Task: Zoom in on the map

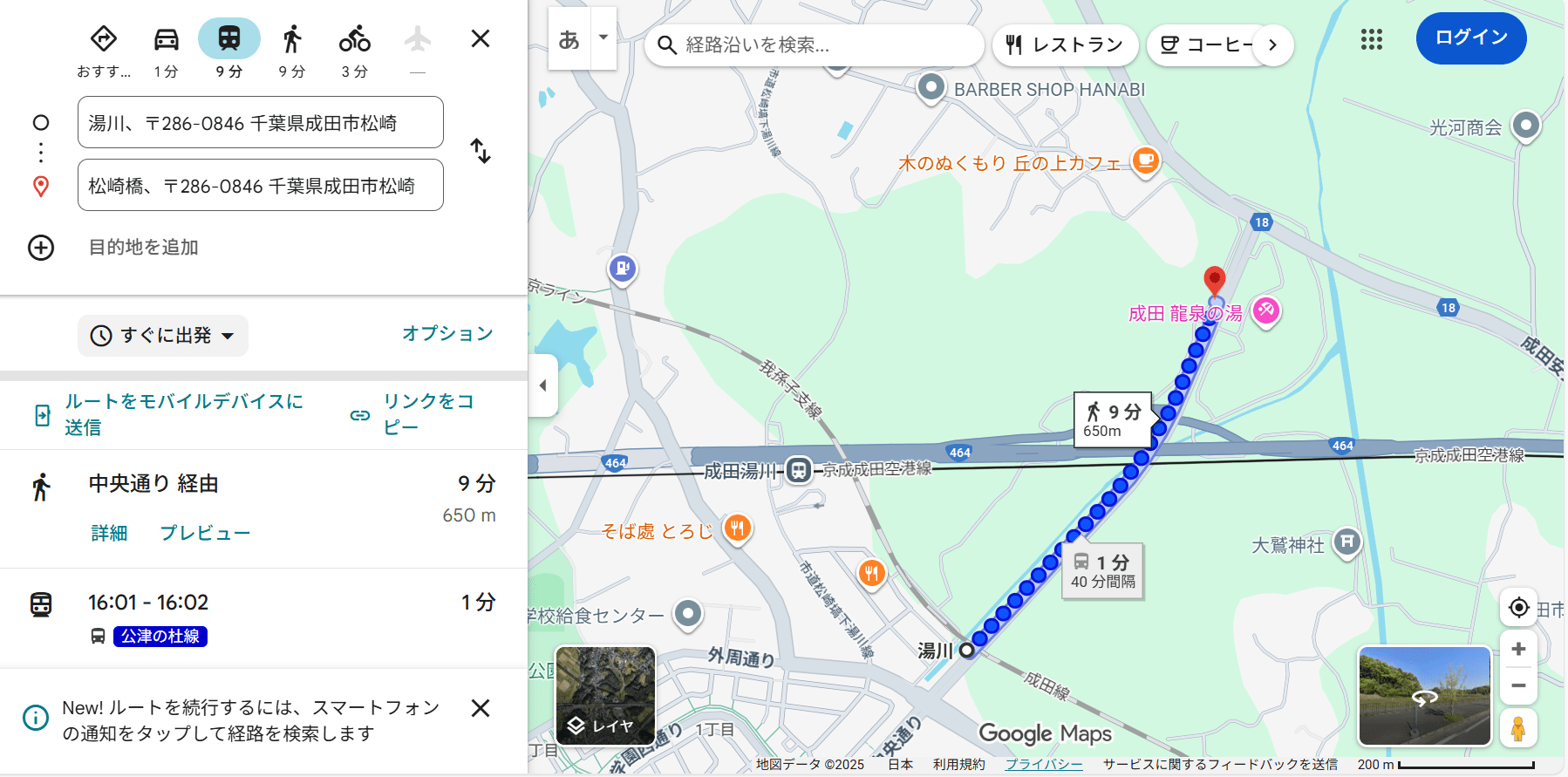Action: click(x=1517, y=649)
